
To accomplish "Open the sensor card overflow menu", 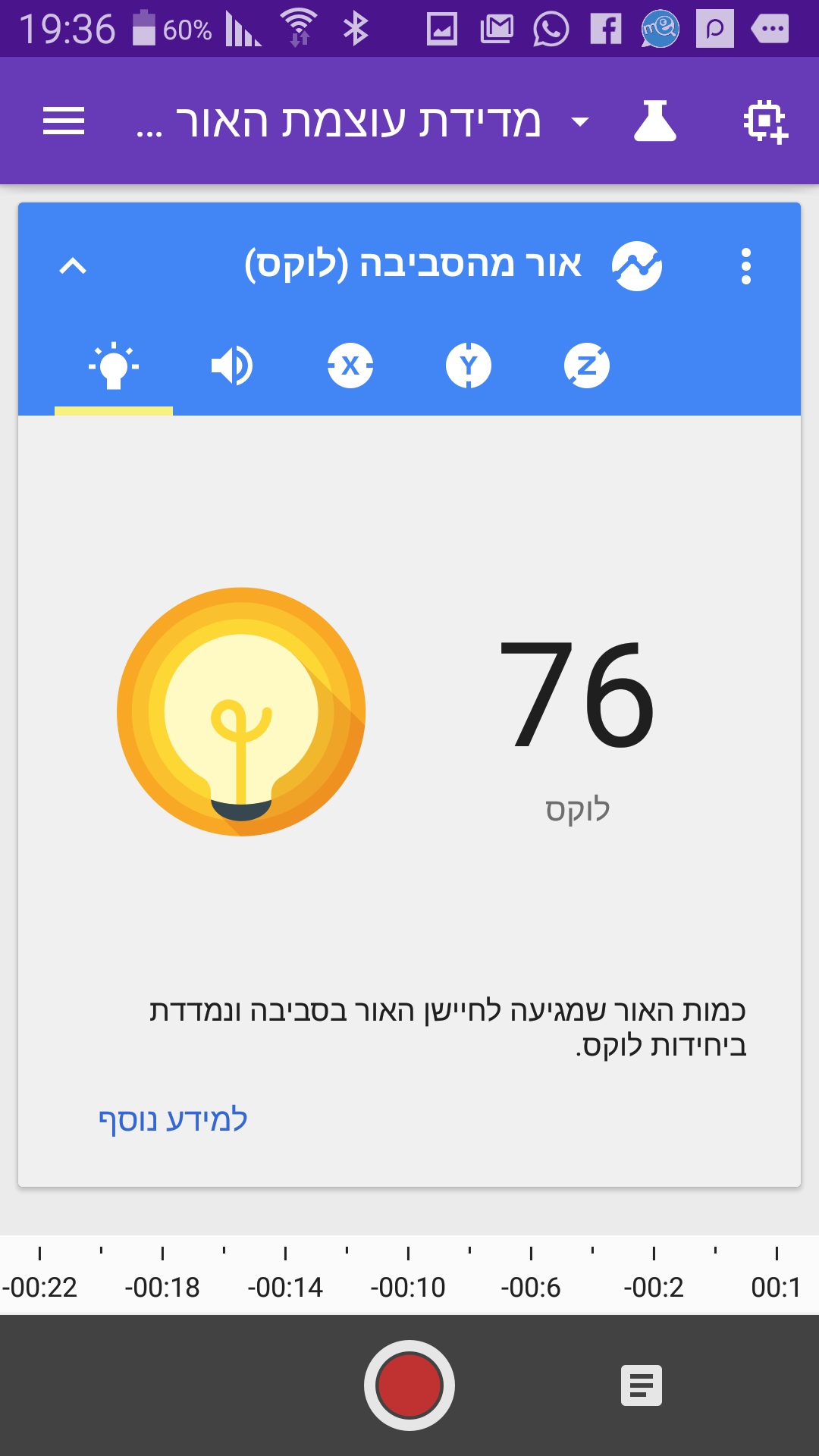I will click(746, 266).
